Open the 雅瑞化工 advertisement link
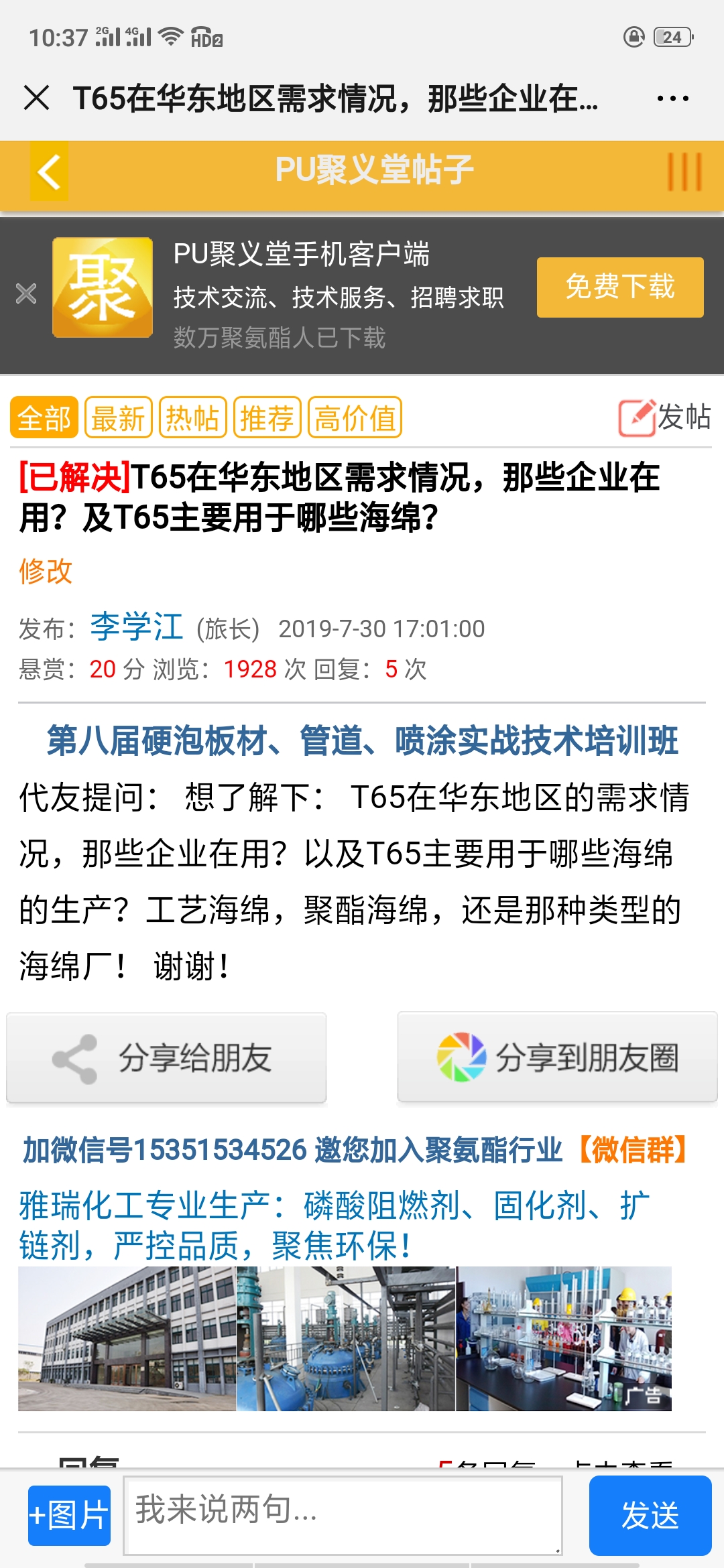 (x=335, y=1225)
